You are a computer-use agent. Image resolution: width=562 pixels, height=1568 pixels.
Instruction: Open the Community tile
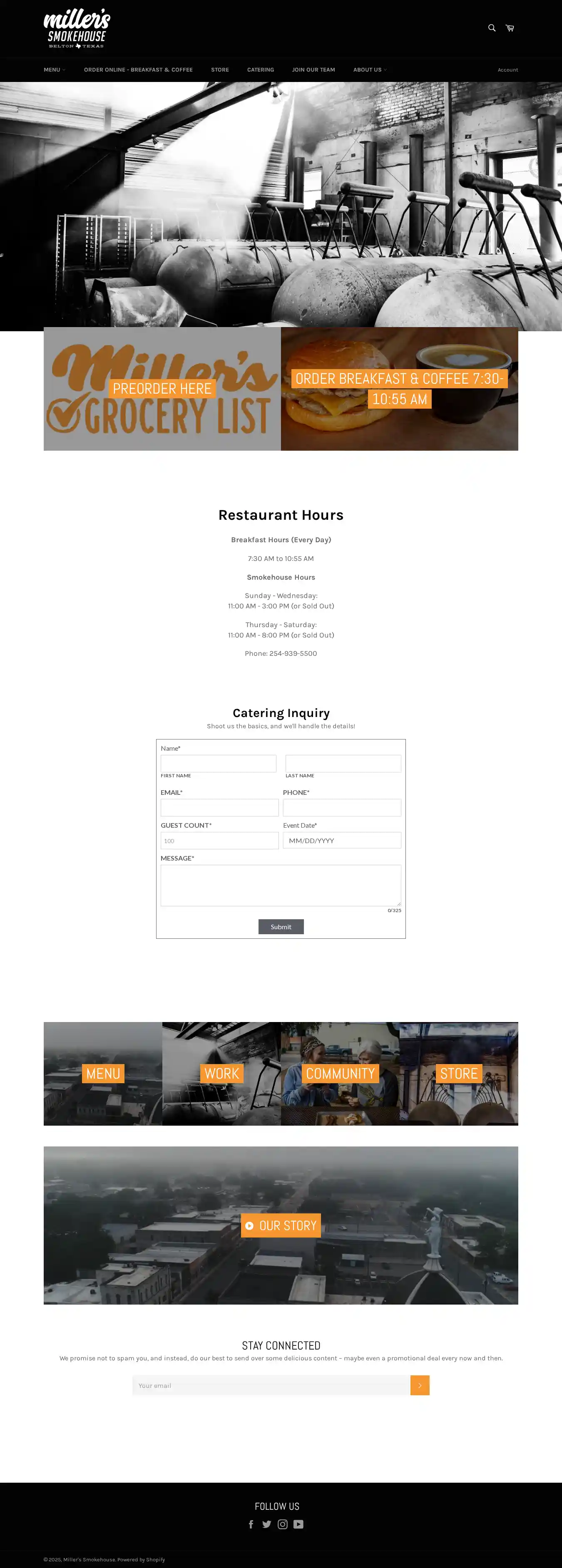340,1073
